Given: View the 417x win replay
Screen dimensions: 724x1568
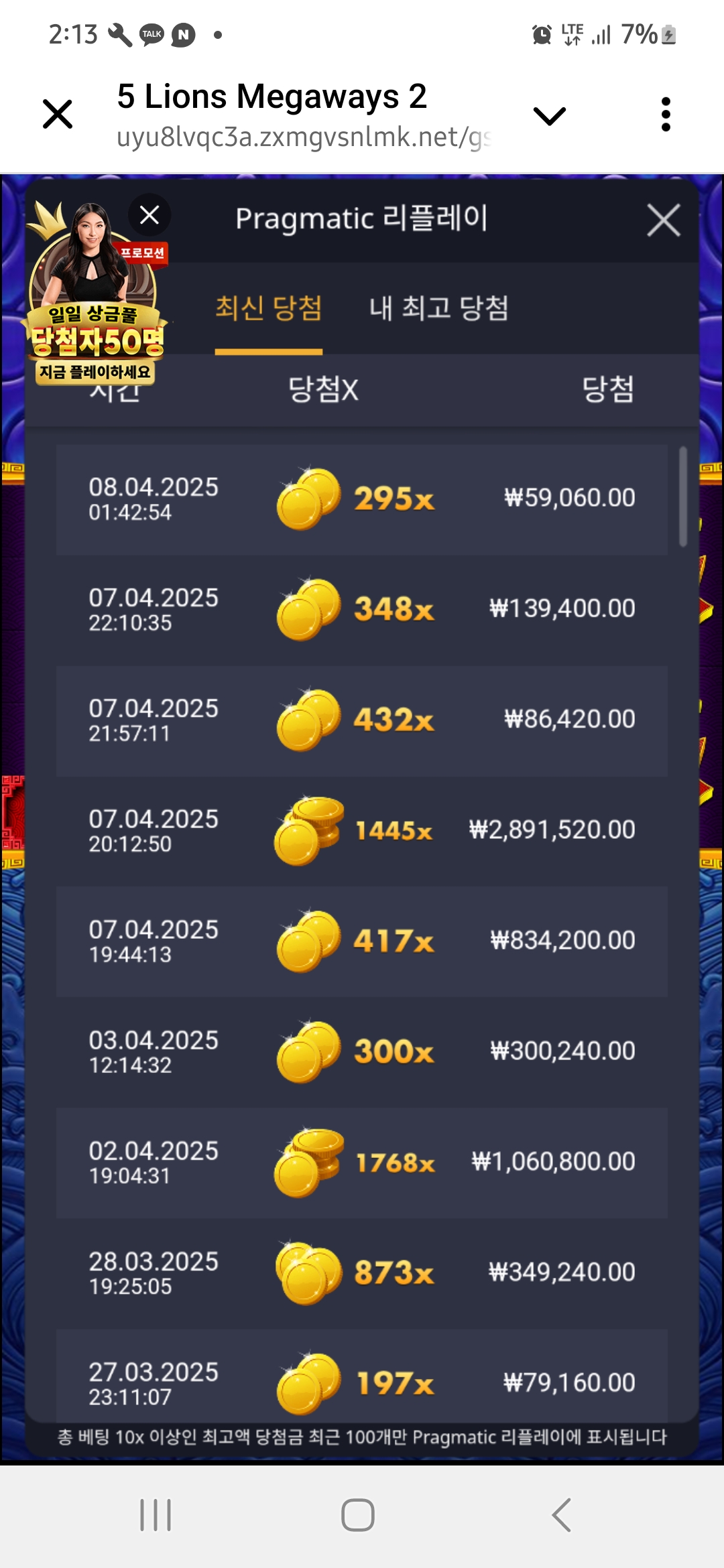Looking at the screenshot, I should click(362, 941).
